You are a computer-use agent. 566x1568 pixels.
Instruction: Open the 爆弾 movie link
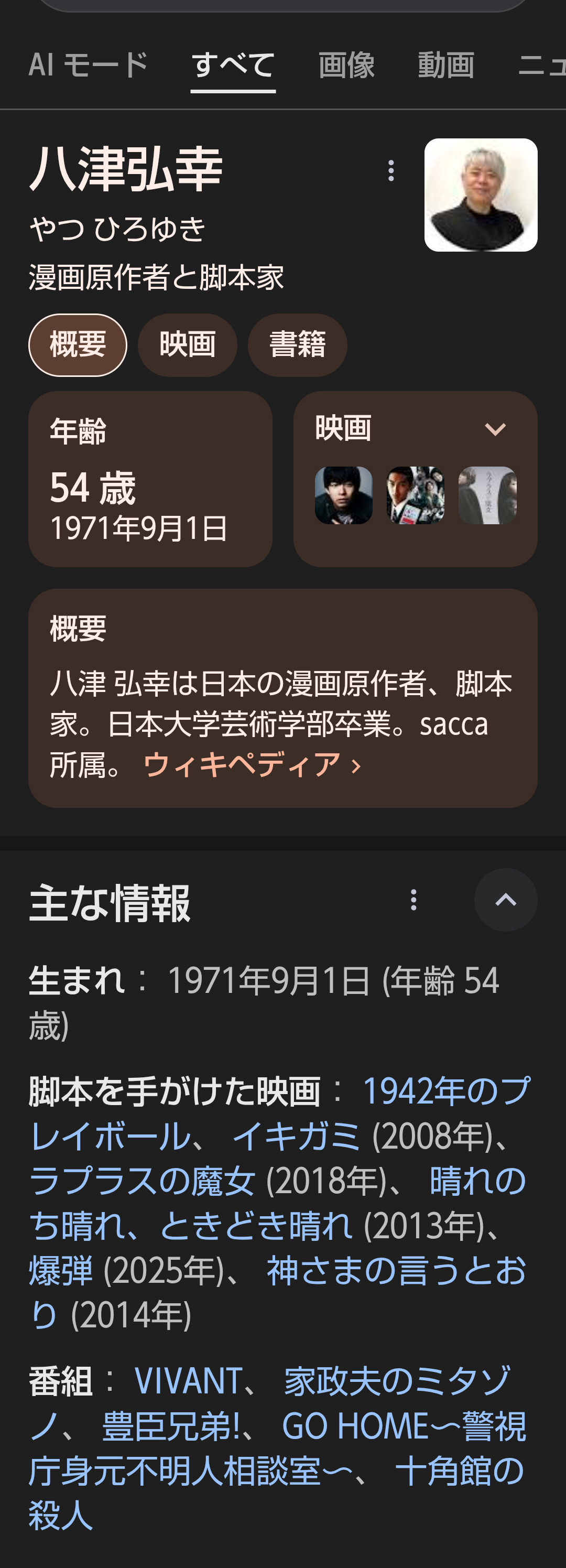click(x=61, y=1271)
